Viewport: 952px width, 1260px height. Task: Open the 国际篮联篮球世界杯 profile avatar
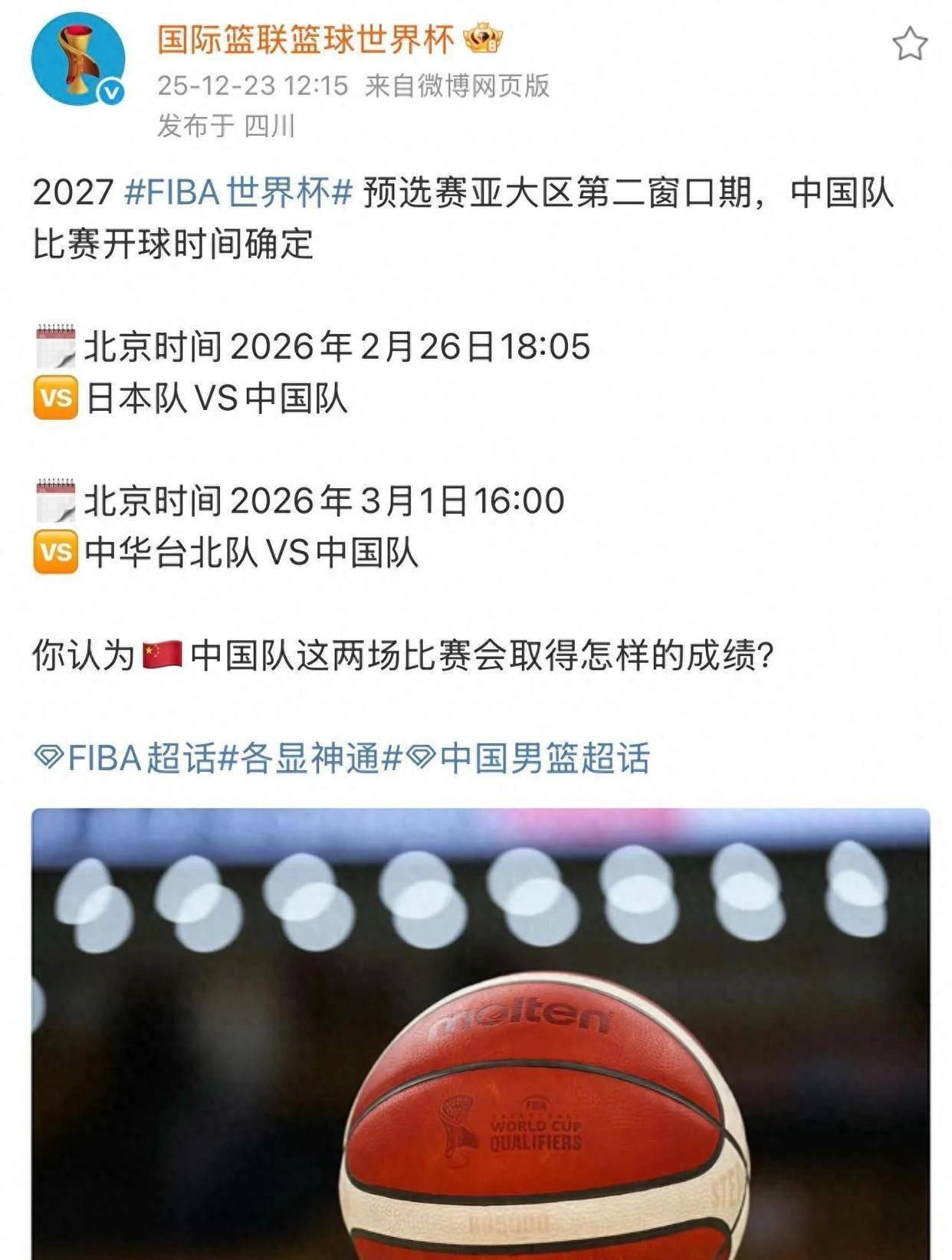pos(77,59)
